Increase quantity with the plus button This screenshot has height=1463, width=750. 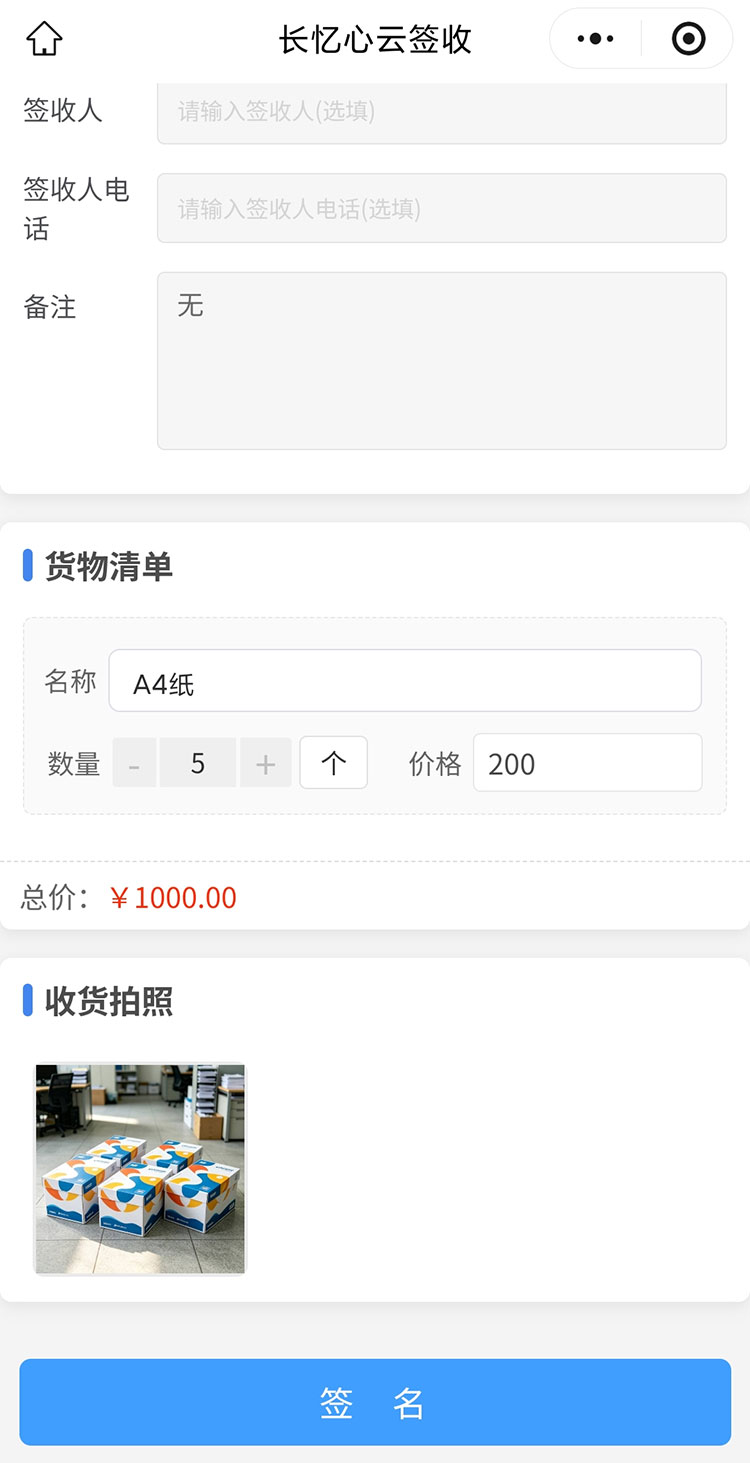coord(266,763)
